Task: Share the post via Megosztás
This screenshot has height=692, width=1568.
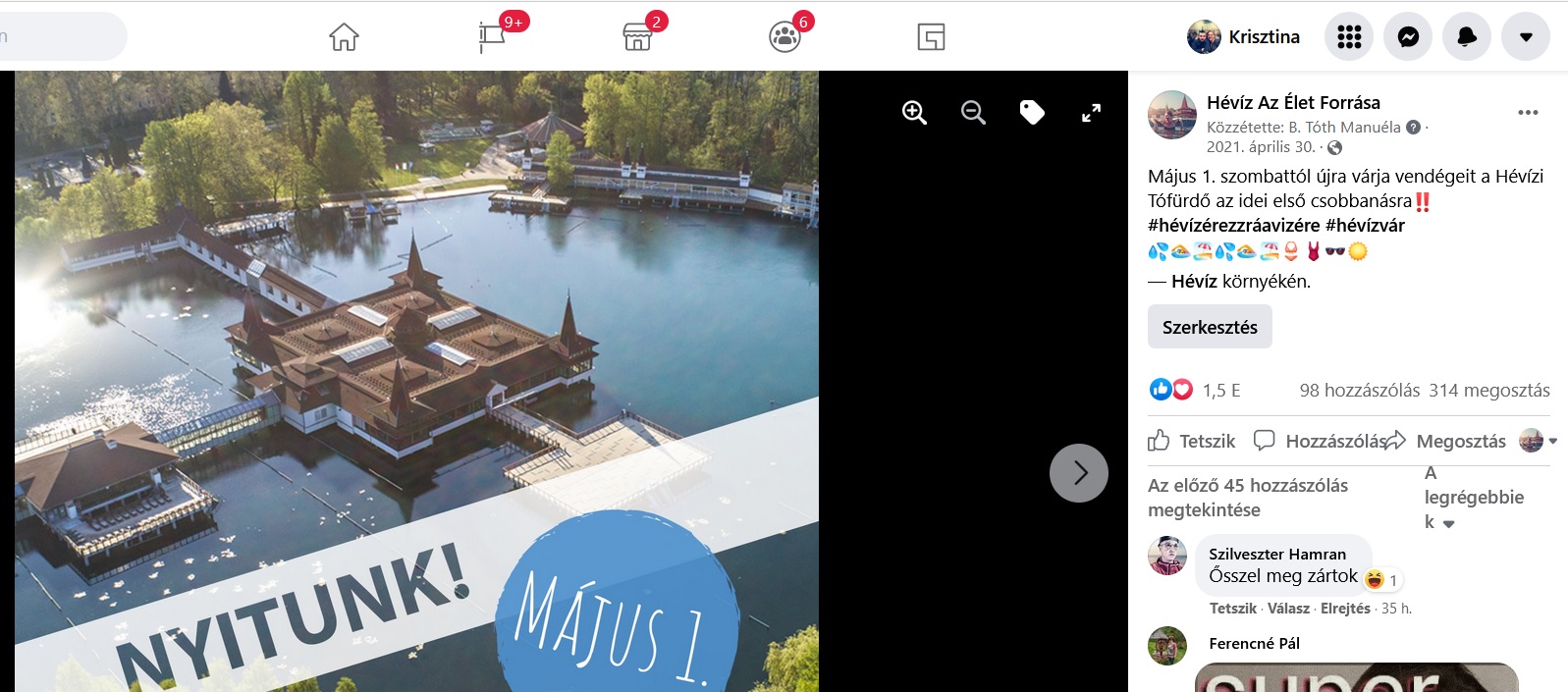Action: 1446,441
